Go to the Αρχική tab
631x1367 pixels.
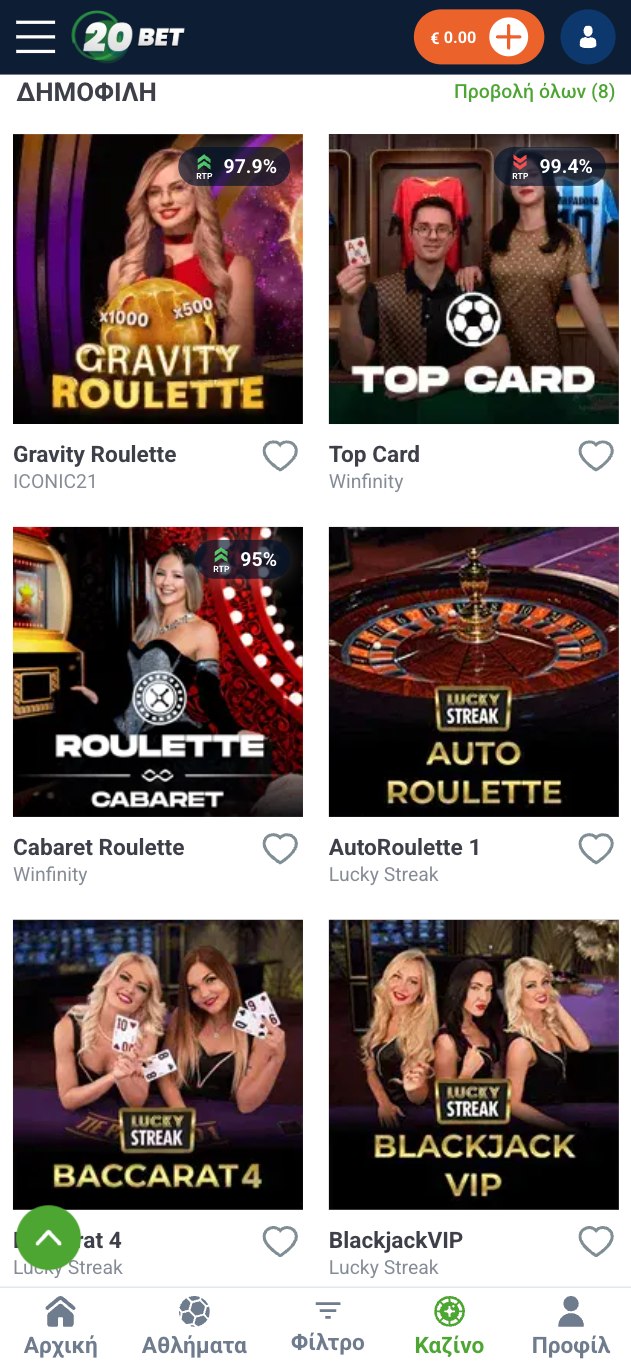pos(61,1326)
